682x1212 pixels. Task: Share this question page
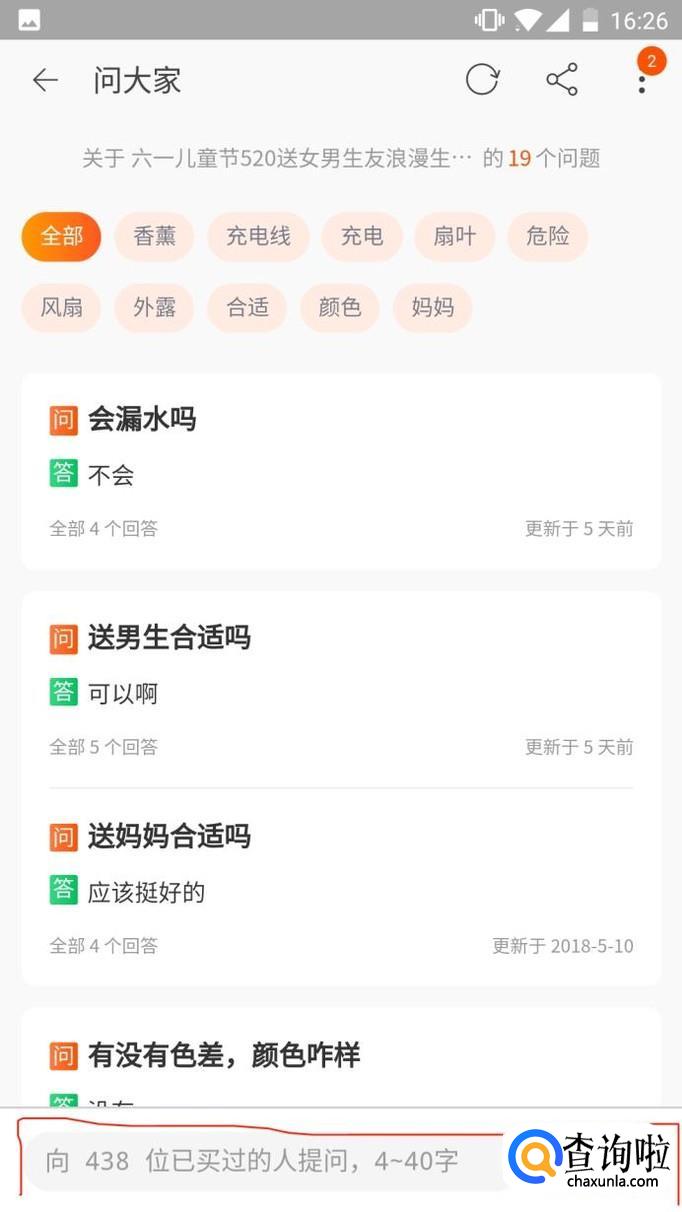tap(562, 80)
